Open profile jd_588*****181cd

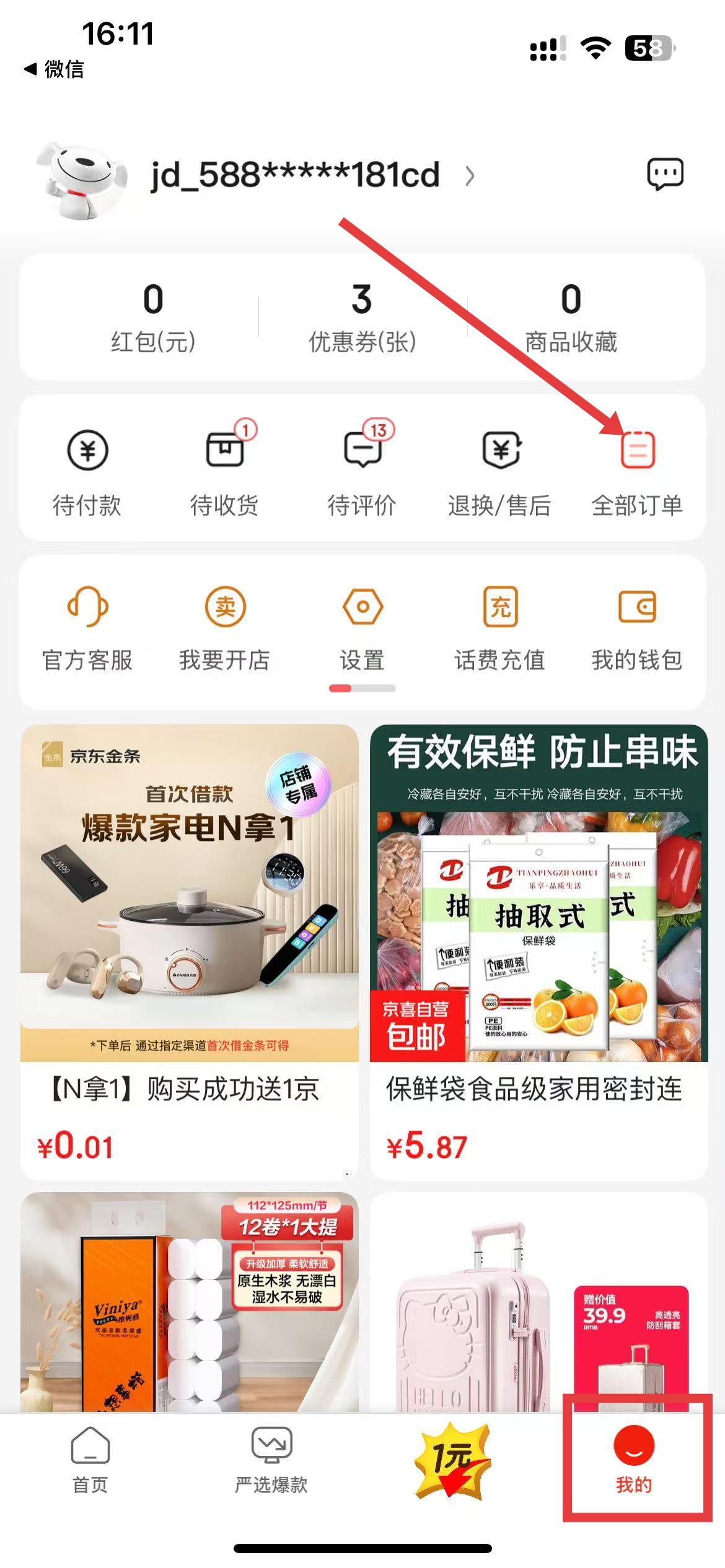pyautogui.click(x=295, y=175)
